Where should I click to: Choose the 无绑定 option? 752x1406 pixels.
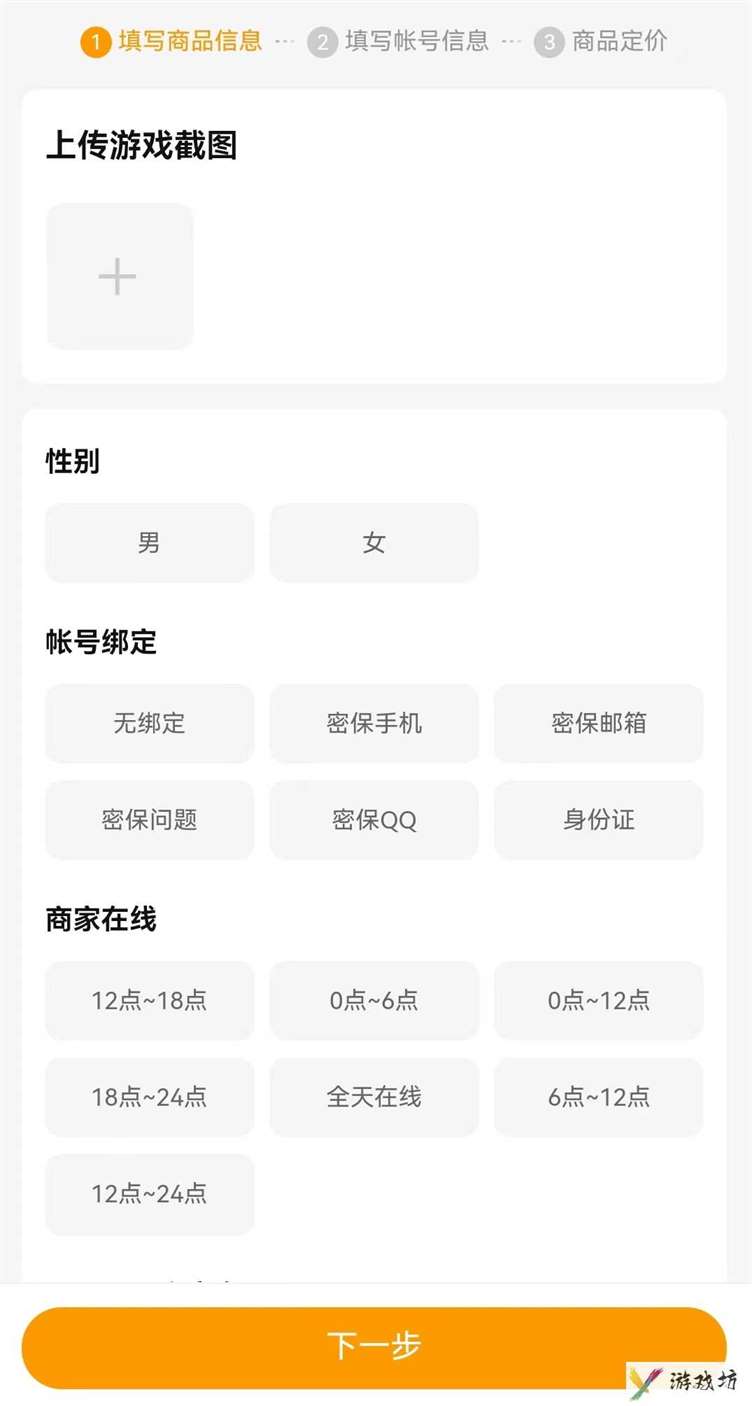point(150,724)
